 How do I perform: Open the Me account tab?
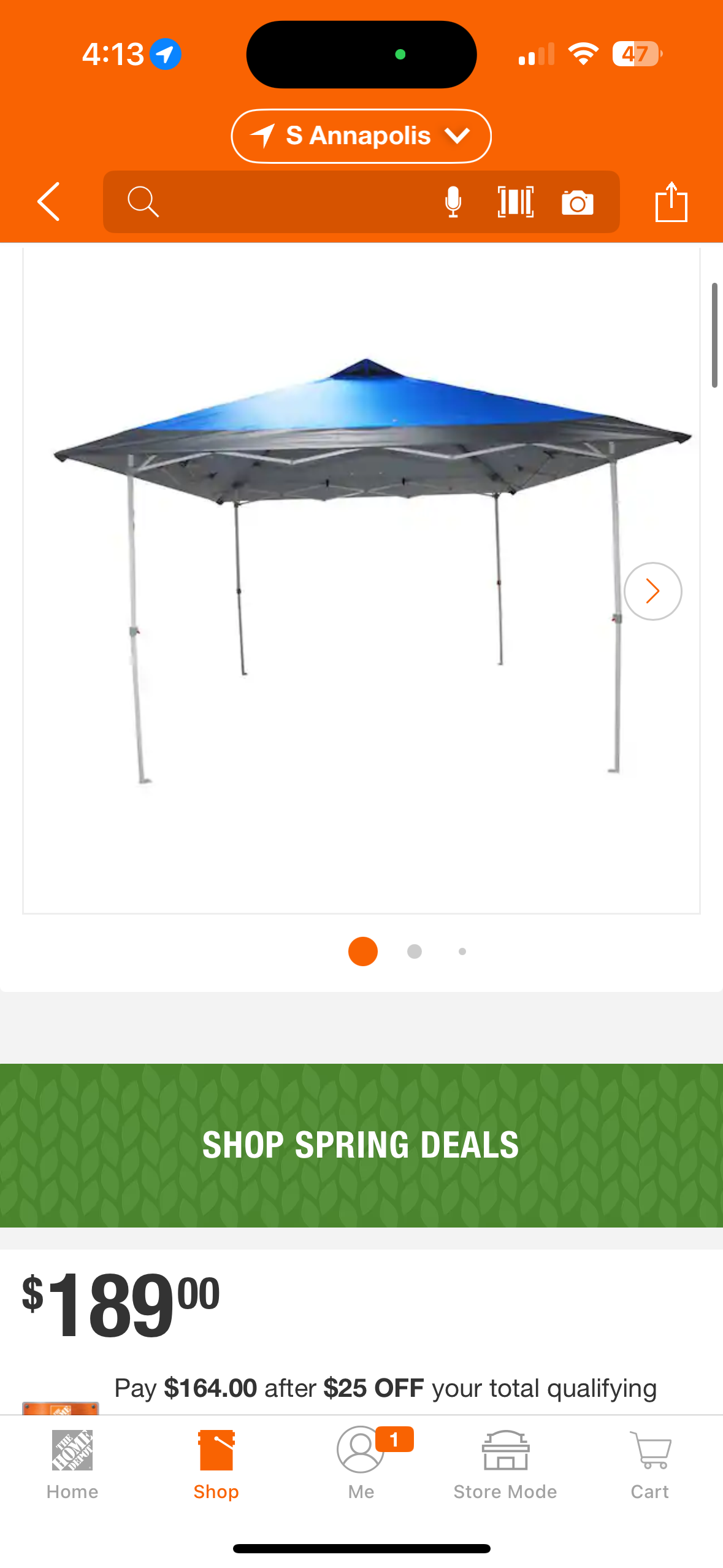(361, 1464)
